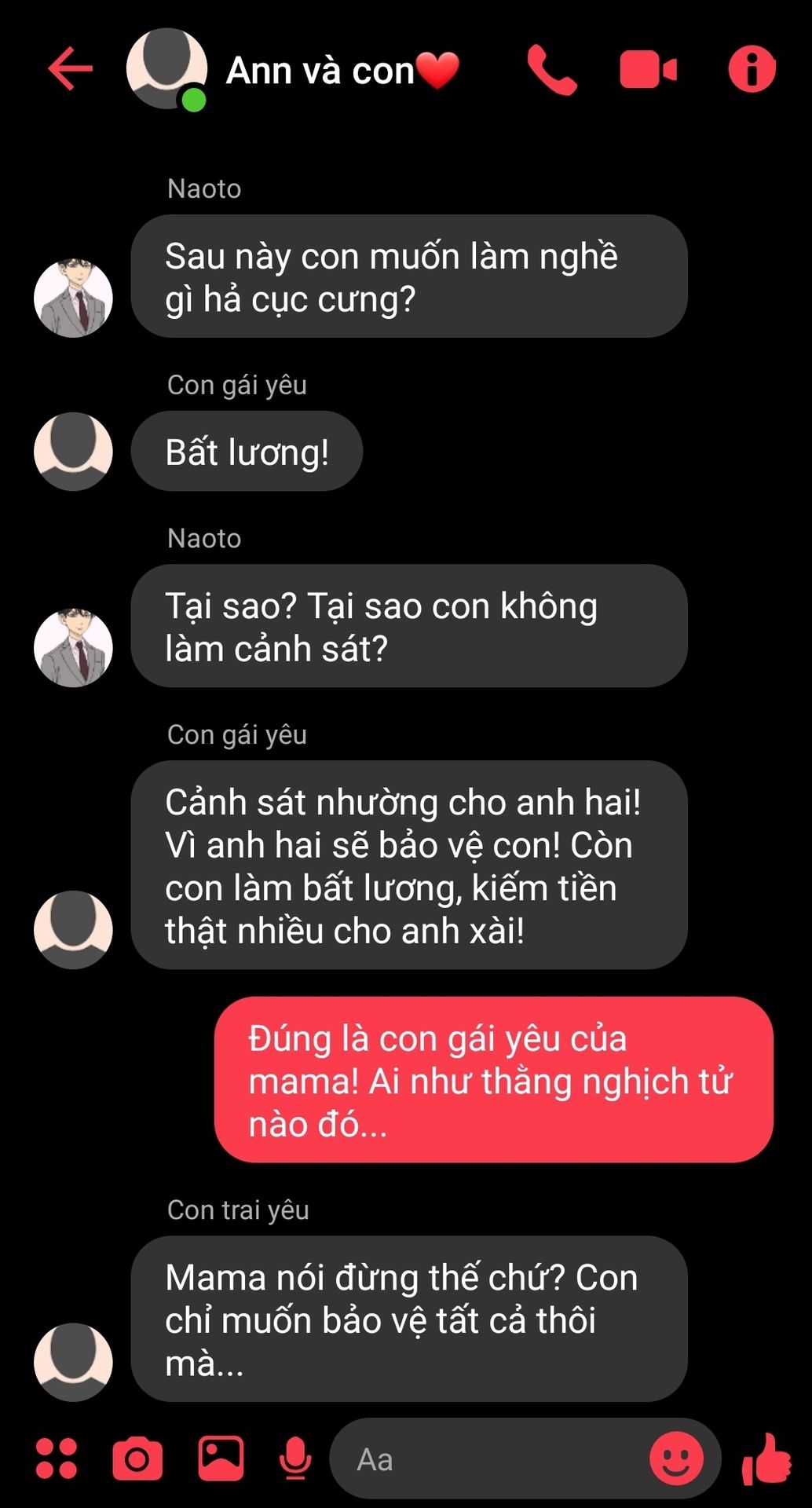812x1508 pixels.
Task: Open the camera to take a photo
Action: point(137,1459)
